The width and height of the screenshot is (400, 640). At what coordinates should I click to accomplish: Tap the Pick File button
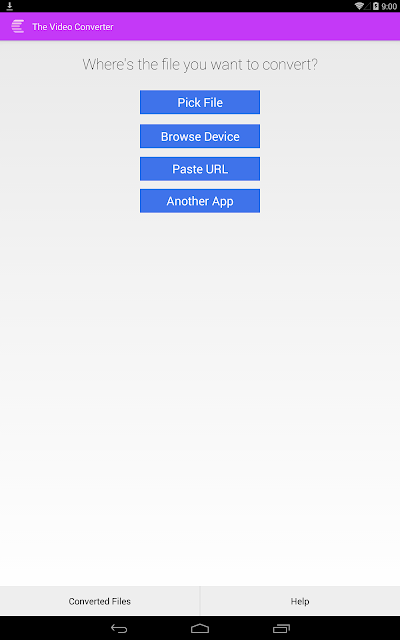(200, 102)
